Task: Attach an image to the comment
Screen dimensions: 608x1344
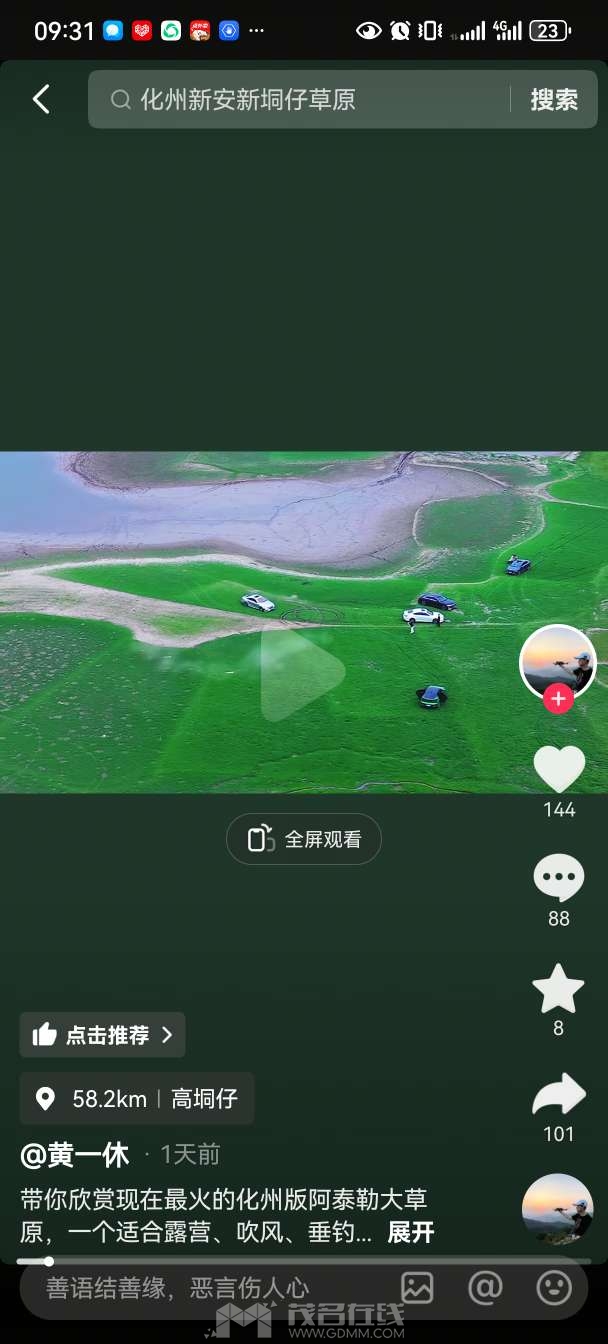Action: tap(417, 1288)
